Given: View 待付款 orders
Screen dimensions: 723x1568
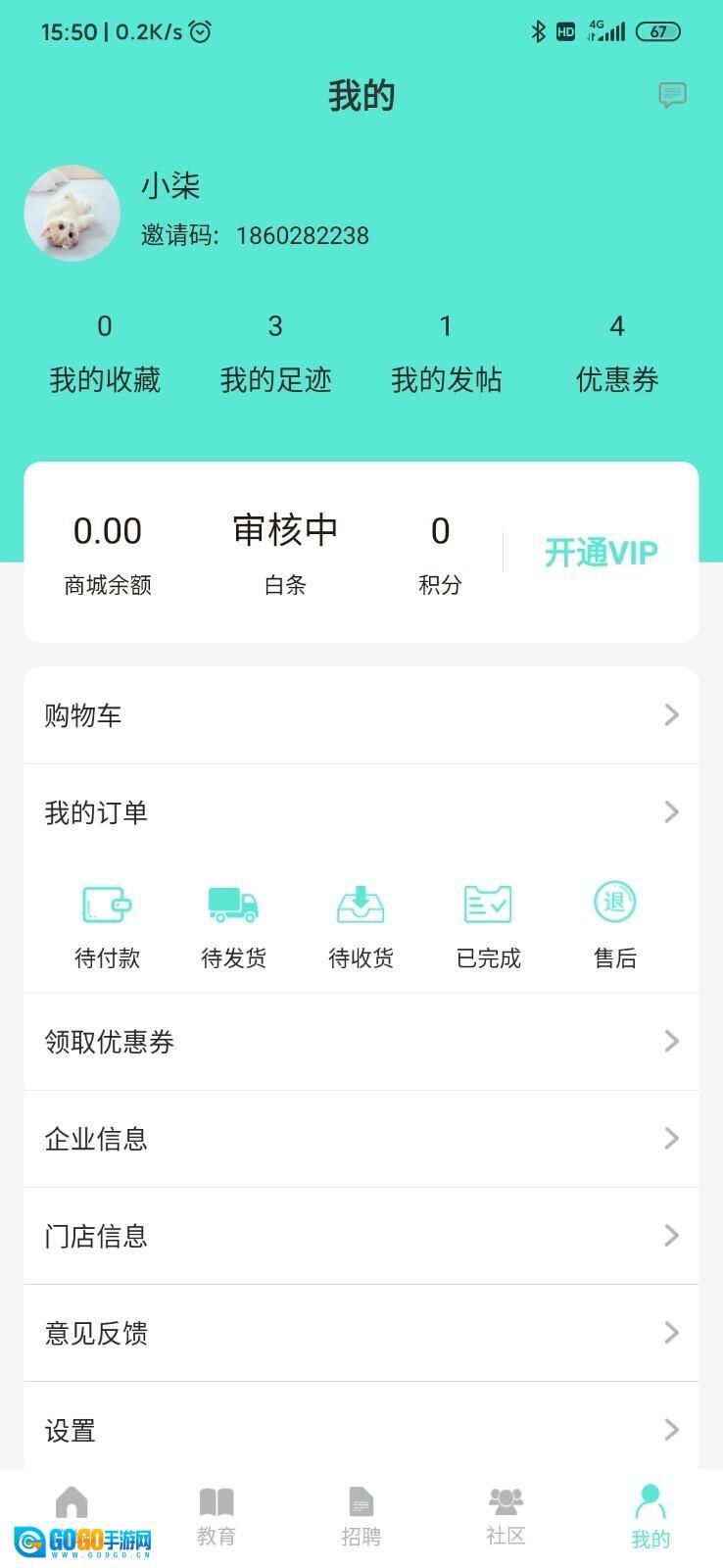Looking at the screenshot, I should [x=107, y=926].
